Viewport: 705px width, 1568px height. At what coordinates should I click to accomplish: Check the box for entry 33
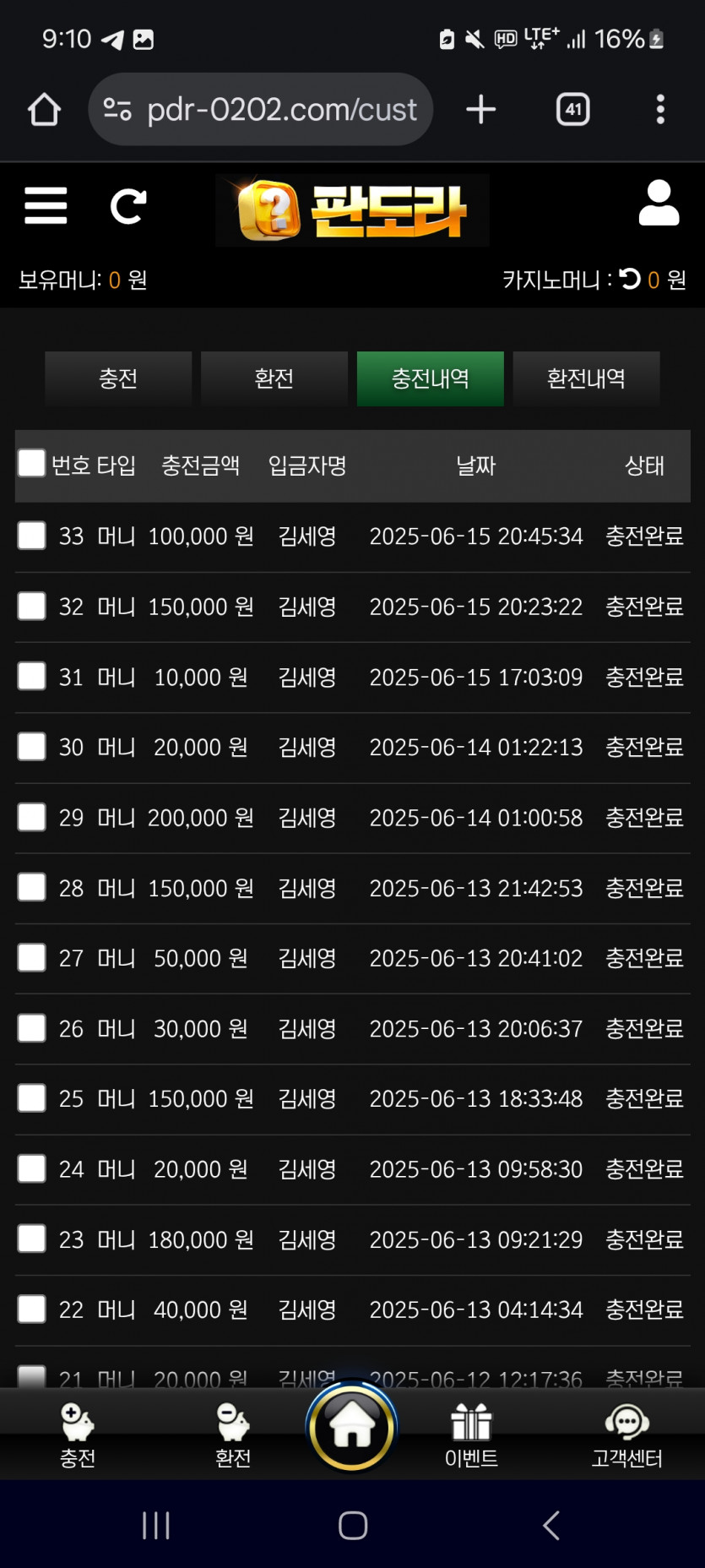click(32, 536)
